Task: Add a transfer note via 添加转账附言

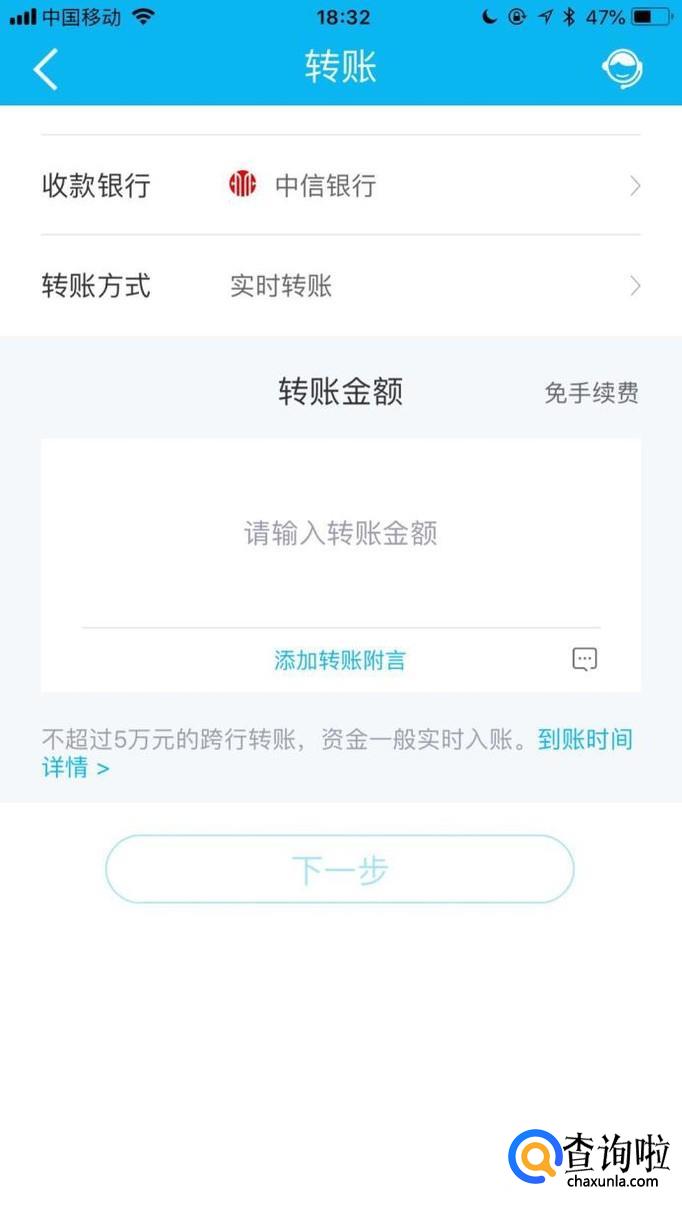Action: [340, 660]
